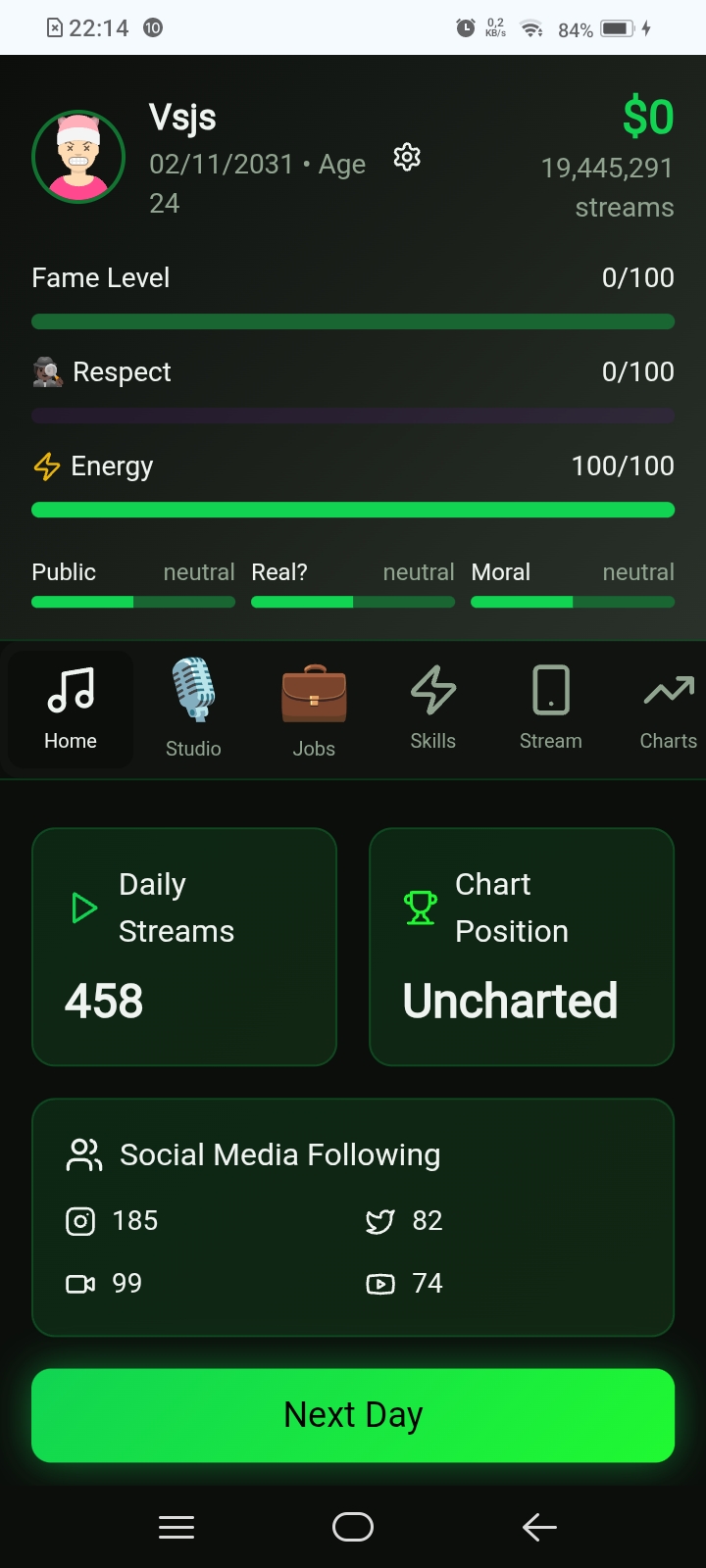Tap the profile avatar picture
Viewport: 706px width, 1568px height.
pyautogui.click(x=78, y=157)
